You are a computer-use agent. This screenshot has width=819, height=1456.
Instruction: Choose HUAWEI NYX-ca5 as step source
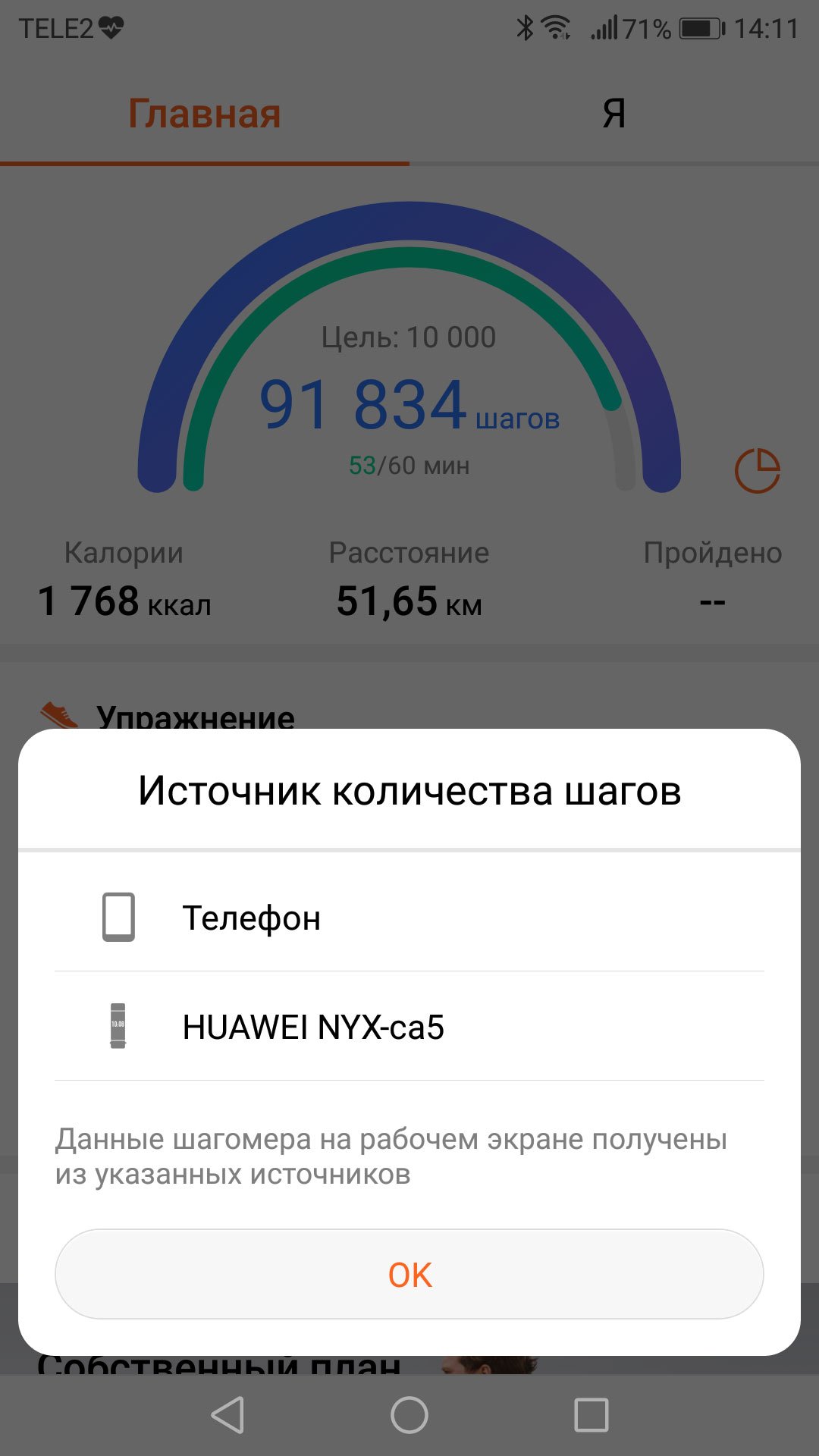click(x=409, y=1026)
